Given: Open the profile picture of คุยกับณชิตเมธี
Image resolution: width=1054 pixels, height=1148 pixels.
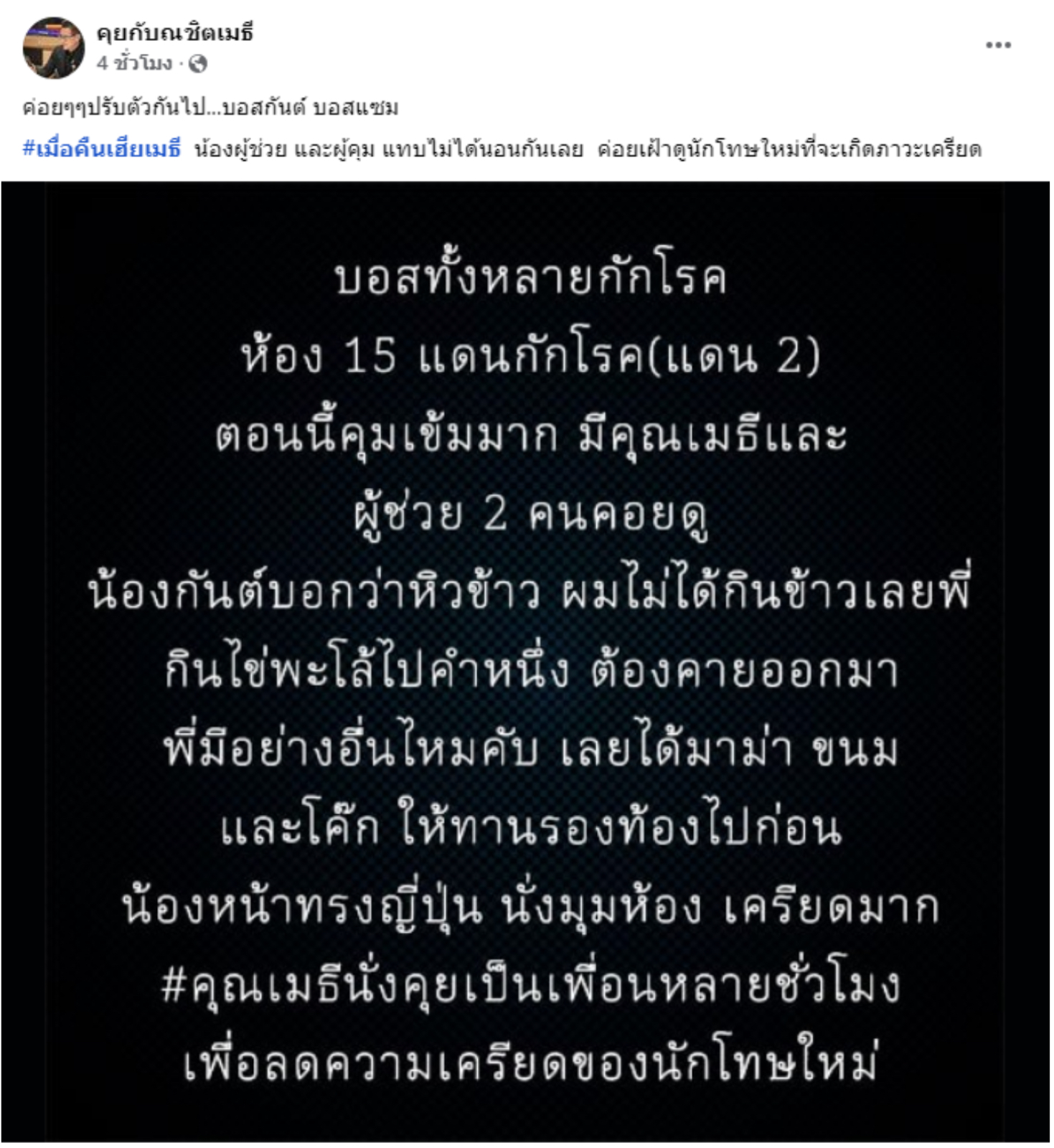Looking at the screenshot, I should click(54, 47).
